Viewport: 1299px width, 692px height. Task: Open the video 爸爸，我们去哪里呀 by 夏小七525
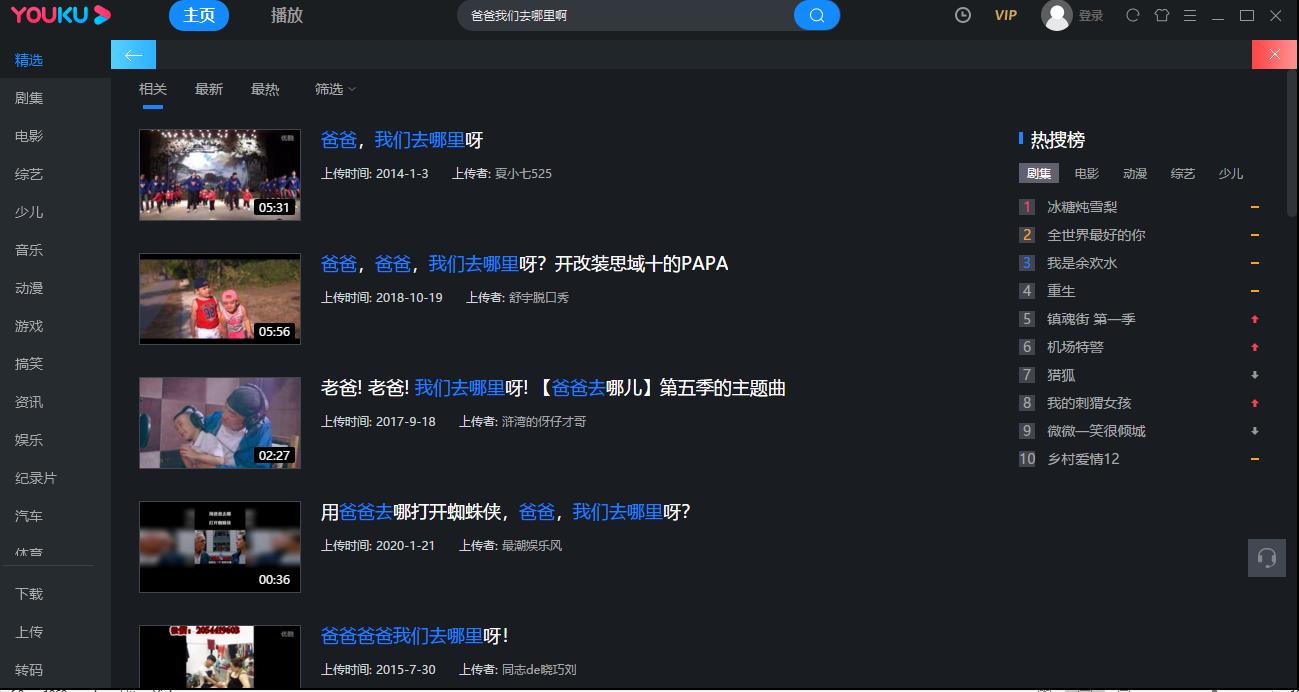(402, 140)
